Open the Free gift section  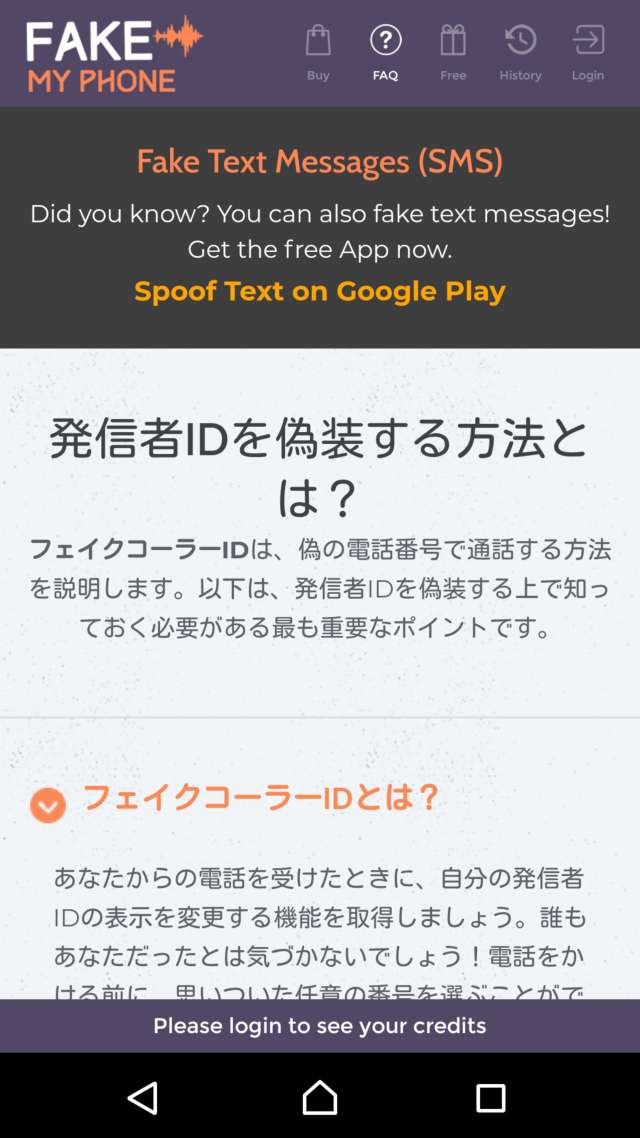tap(453, 53)
